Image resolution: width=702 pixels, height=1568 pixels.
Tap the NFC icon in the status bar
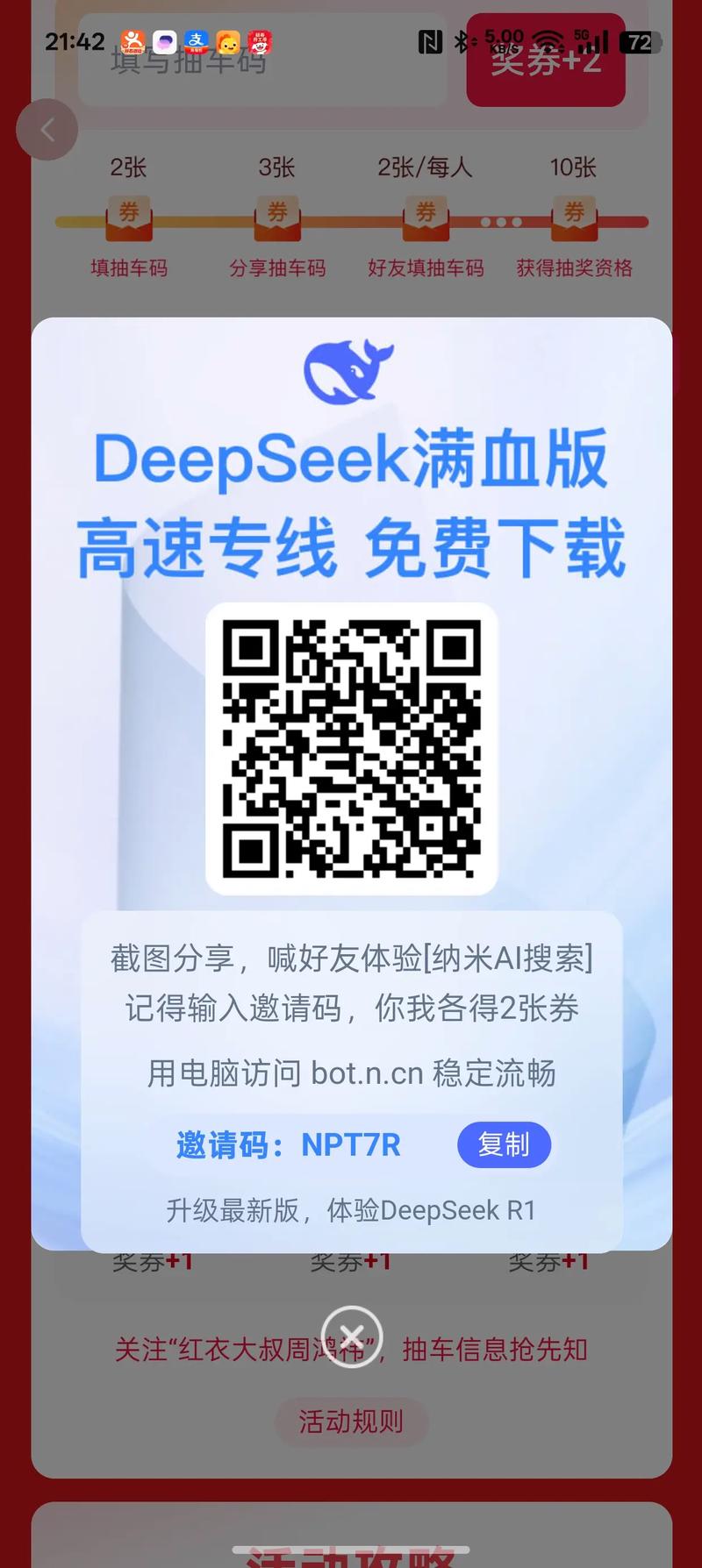(x=429, y=39)
